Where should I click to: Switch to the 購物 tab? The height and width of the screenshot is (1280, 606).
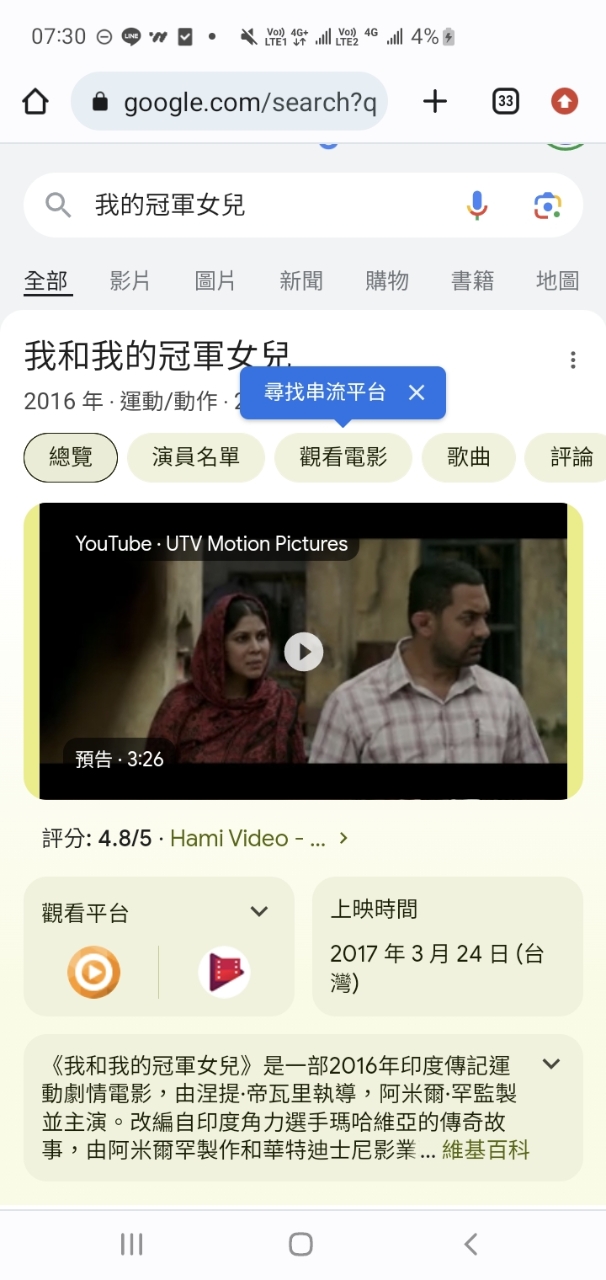coord(387,281)
